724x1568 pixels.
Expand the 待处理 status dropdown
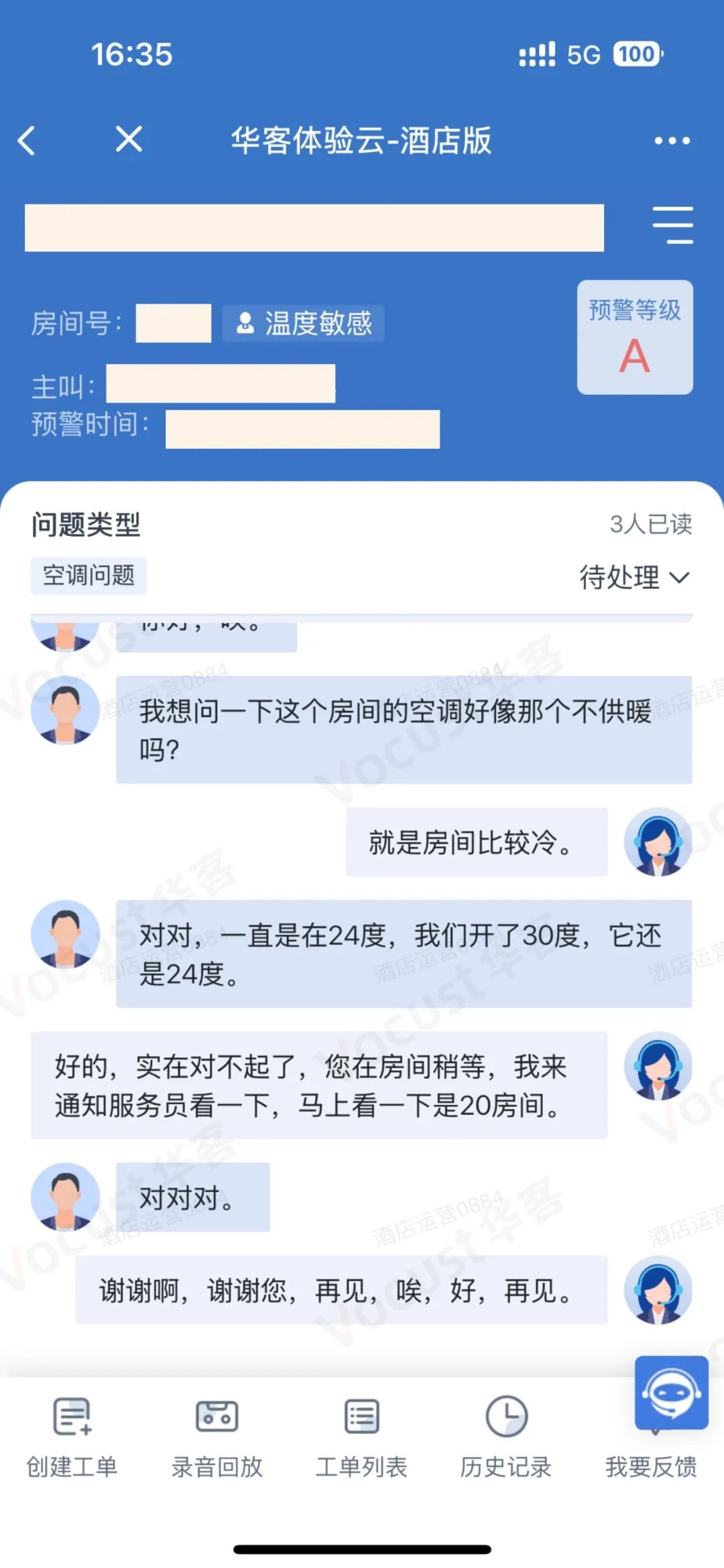click(x=633, y=577)
